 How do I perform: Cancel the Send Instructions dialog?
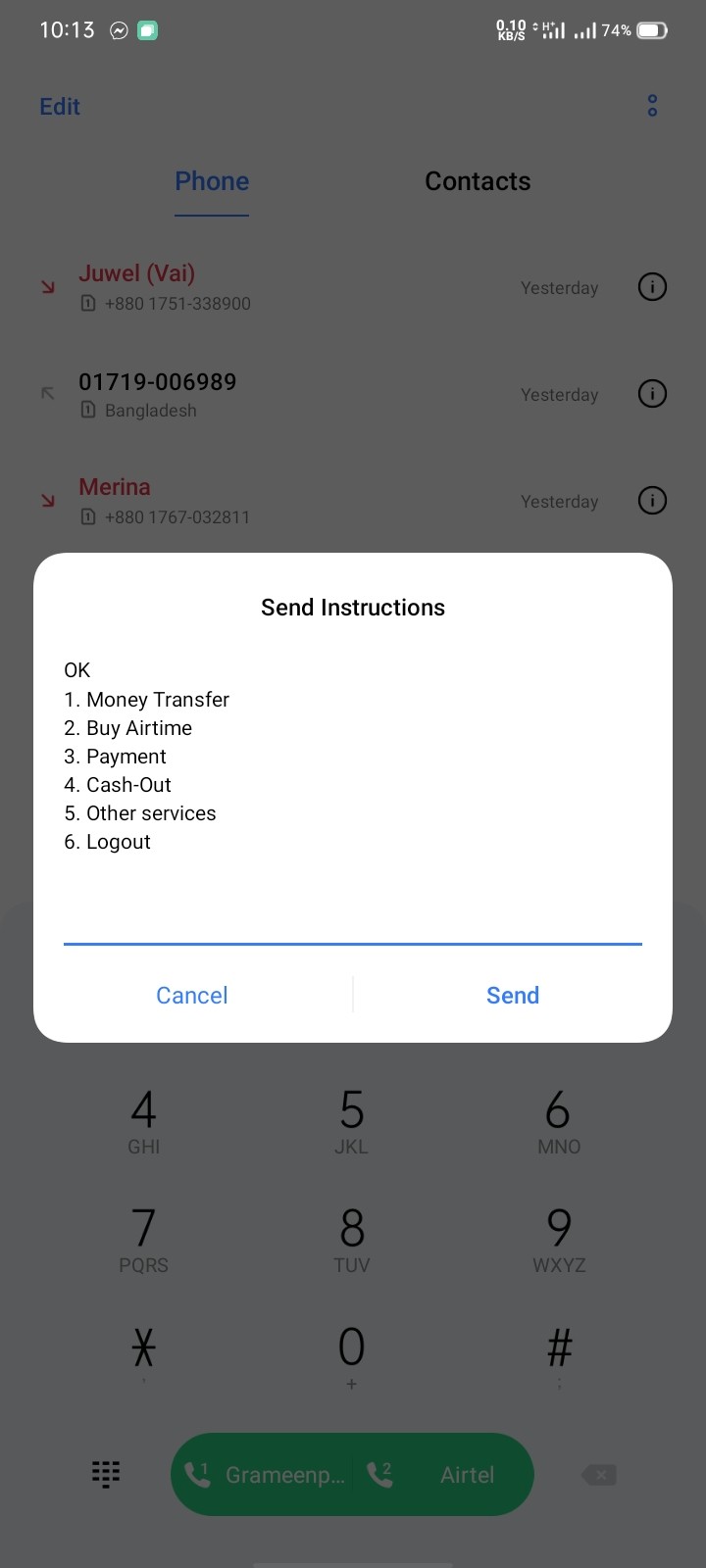point(192,995)
